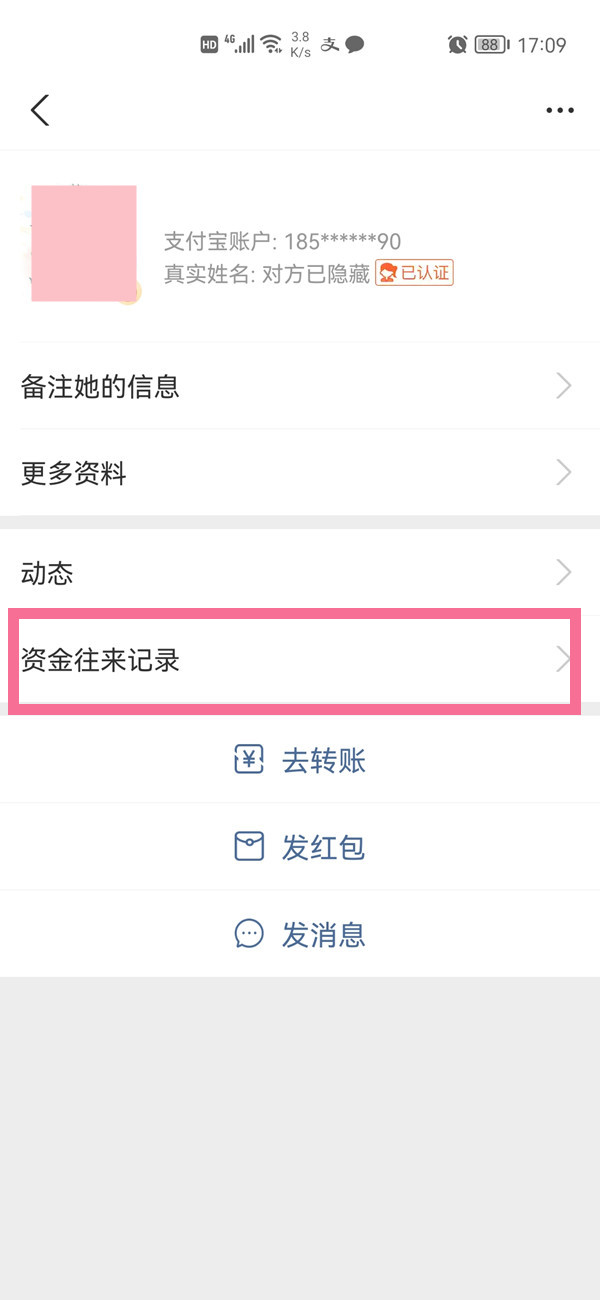Tap 发红包 to send a red packet

point(300,848)
